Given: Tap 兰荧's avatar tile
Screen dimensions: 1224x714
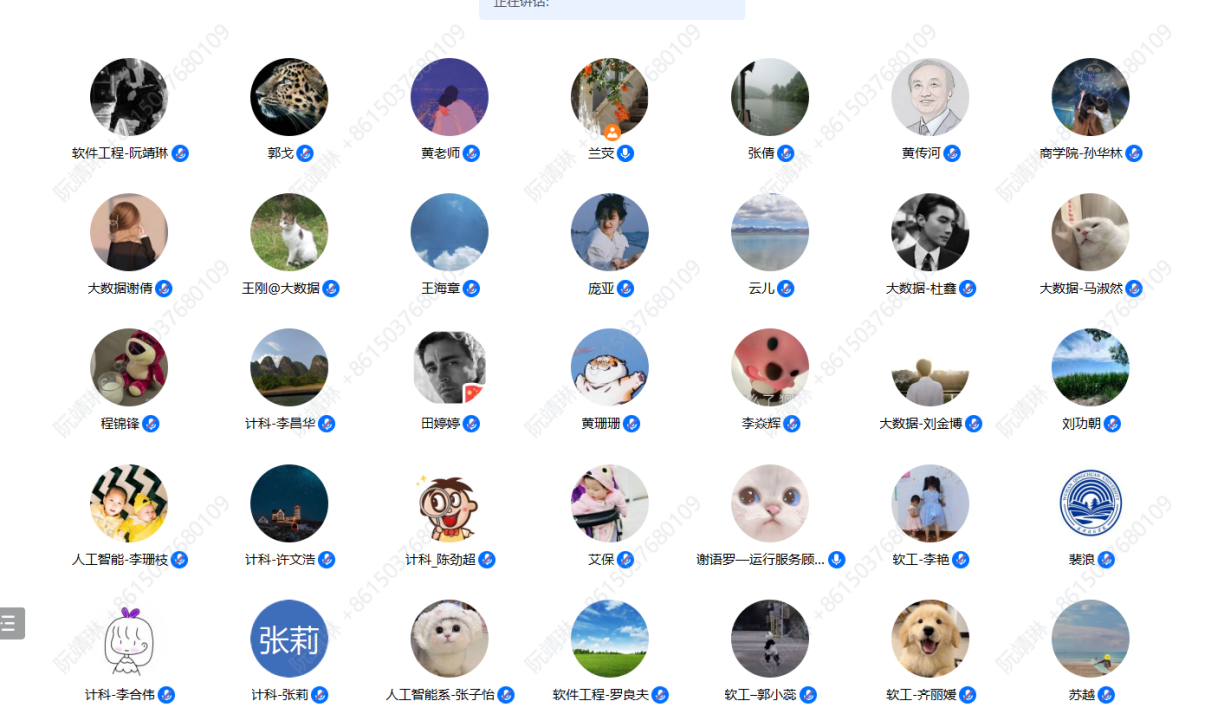Looking at the screenshot, I should click(609, 97).
